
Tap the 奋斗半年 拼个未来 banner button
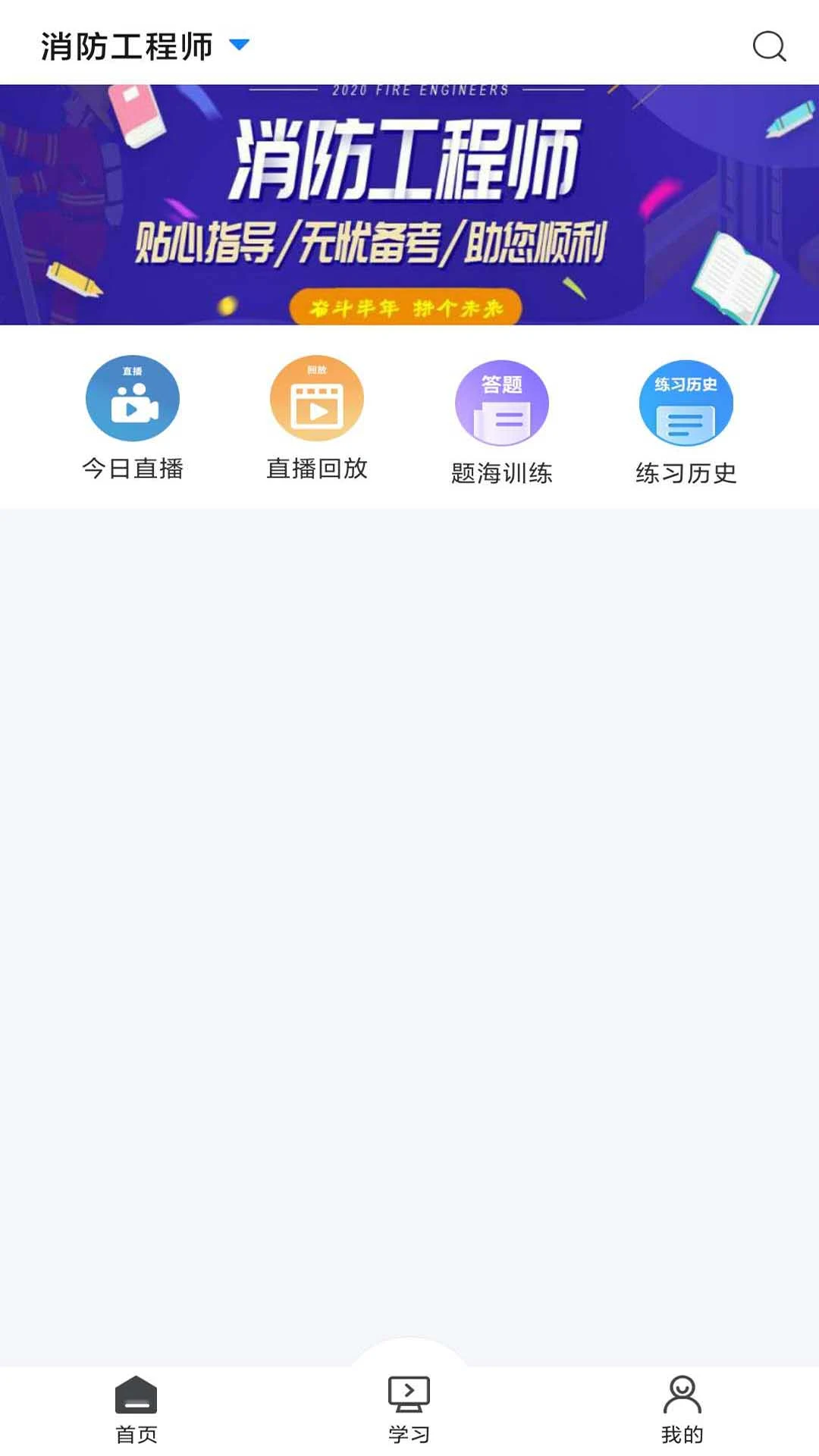[x=405, y=308]
